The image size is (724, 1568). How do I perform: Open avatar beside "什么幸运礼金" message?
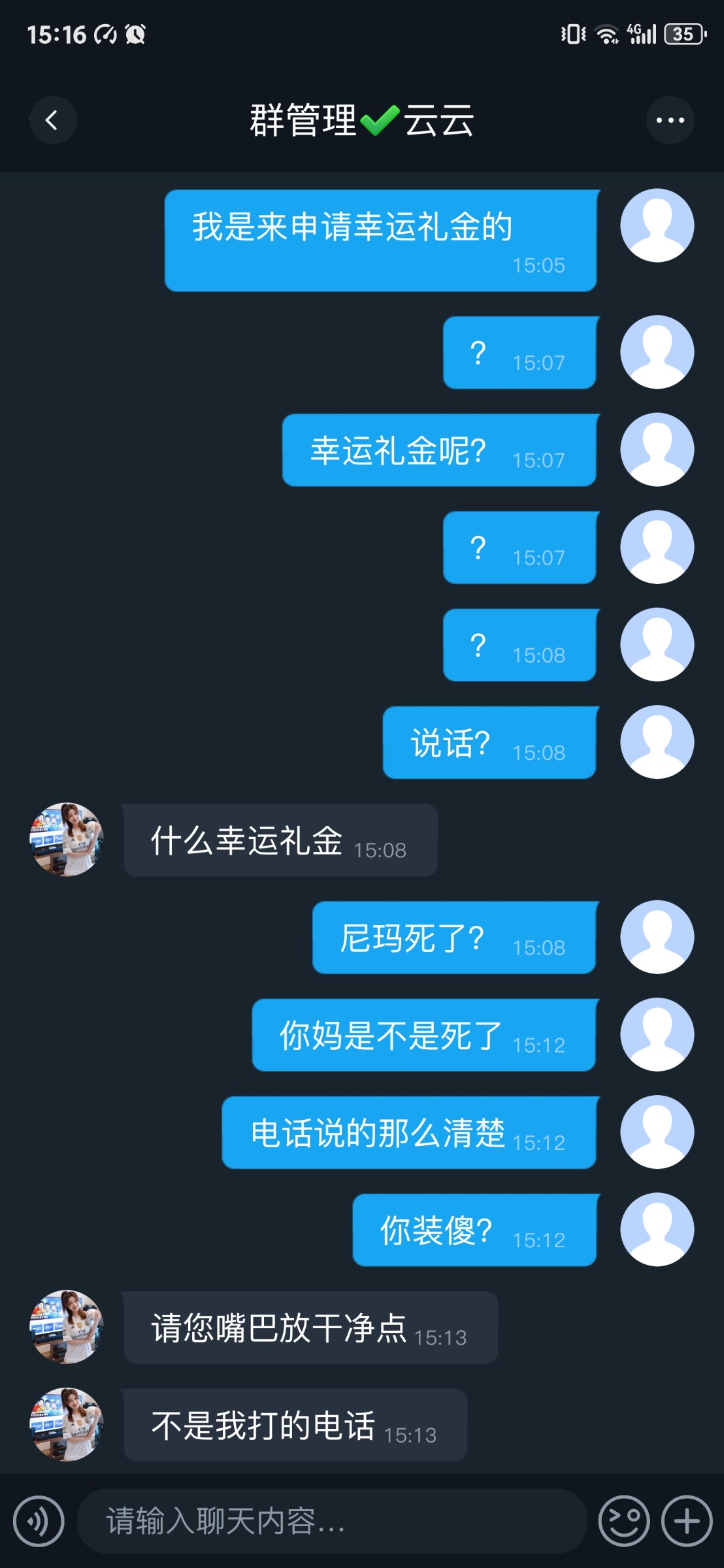coord(67,840)
